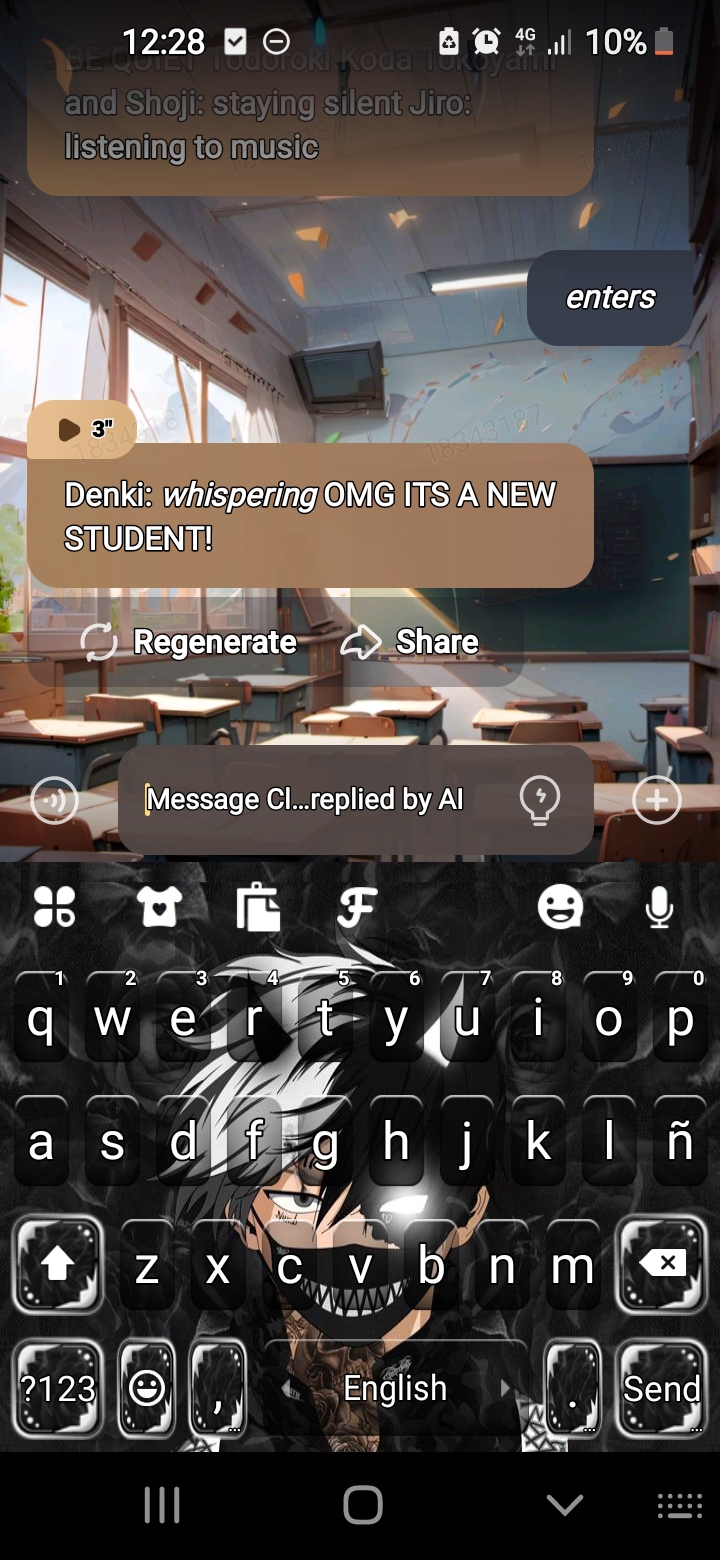720x1560 pixels.
Task: Open the keyboard fonts option
Action: [x=356, y=907]
